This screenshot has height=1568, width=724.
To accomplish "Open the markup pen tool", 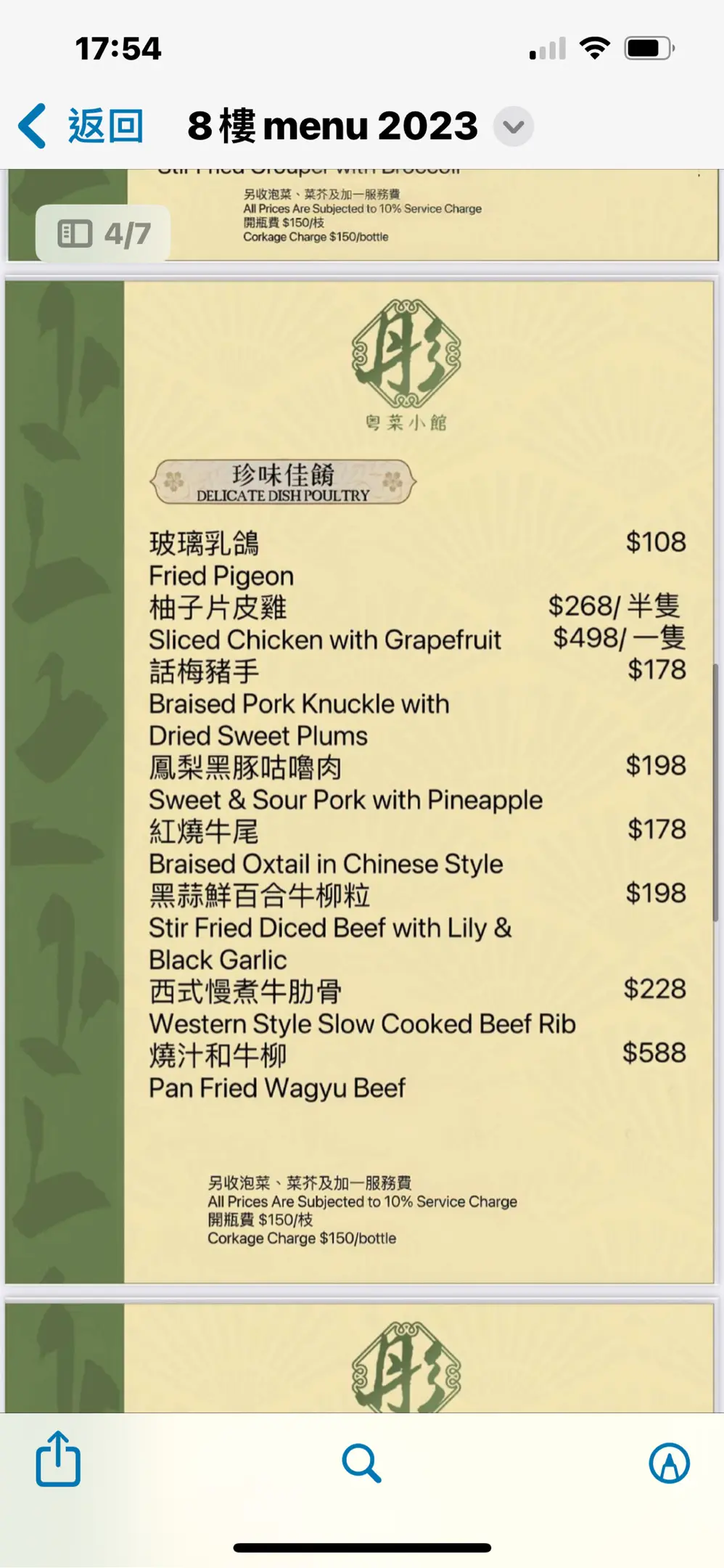I will coord(669,1463).
